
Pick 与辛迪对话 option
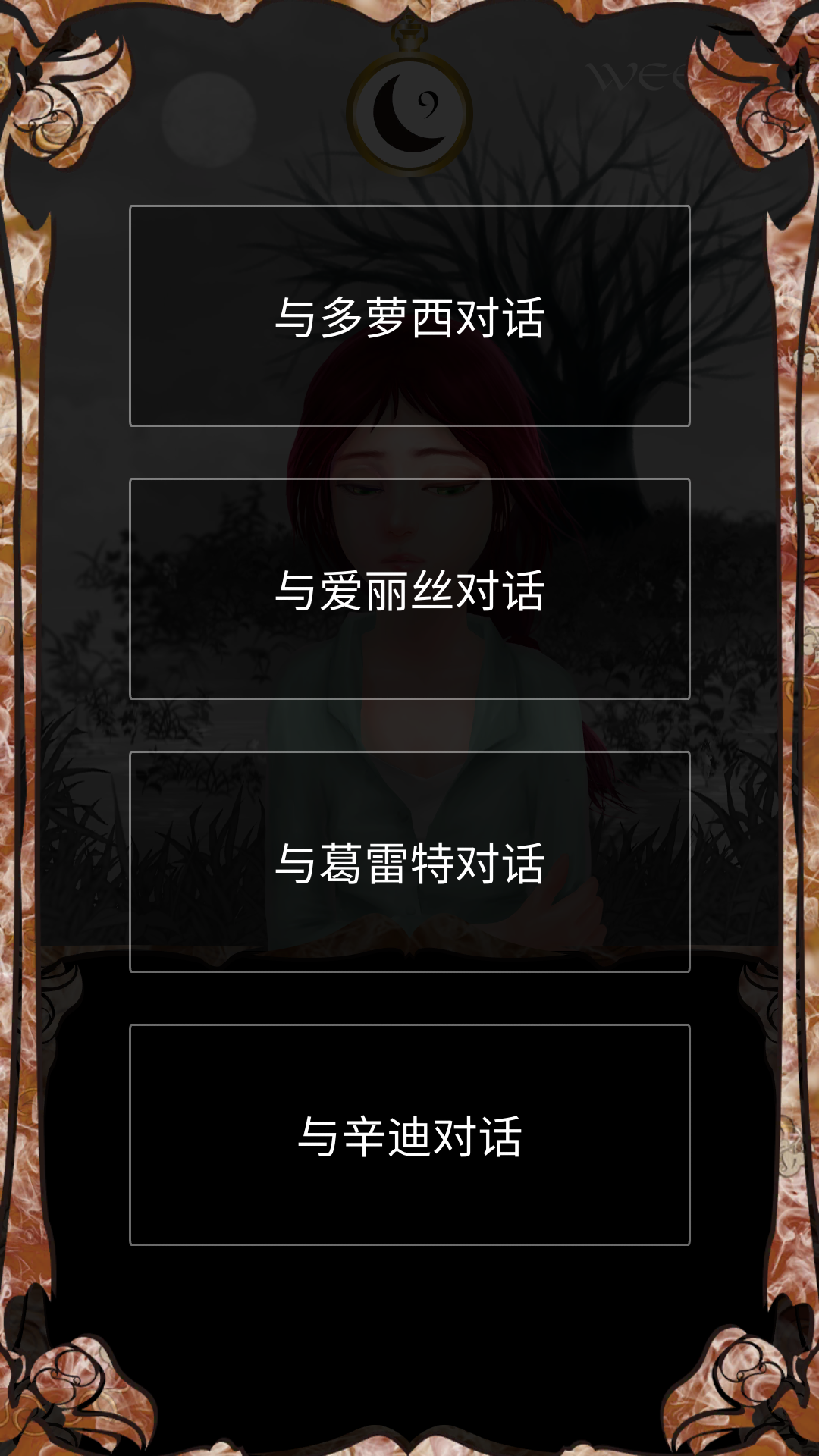click(x=409, y=1135)
